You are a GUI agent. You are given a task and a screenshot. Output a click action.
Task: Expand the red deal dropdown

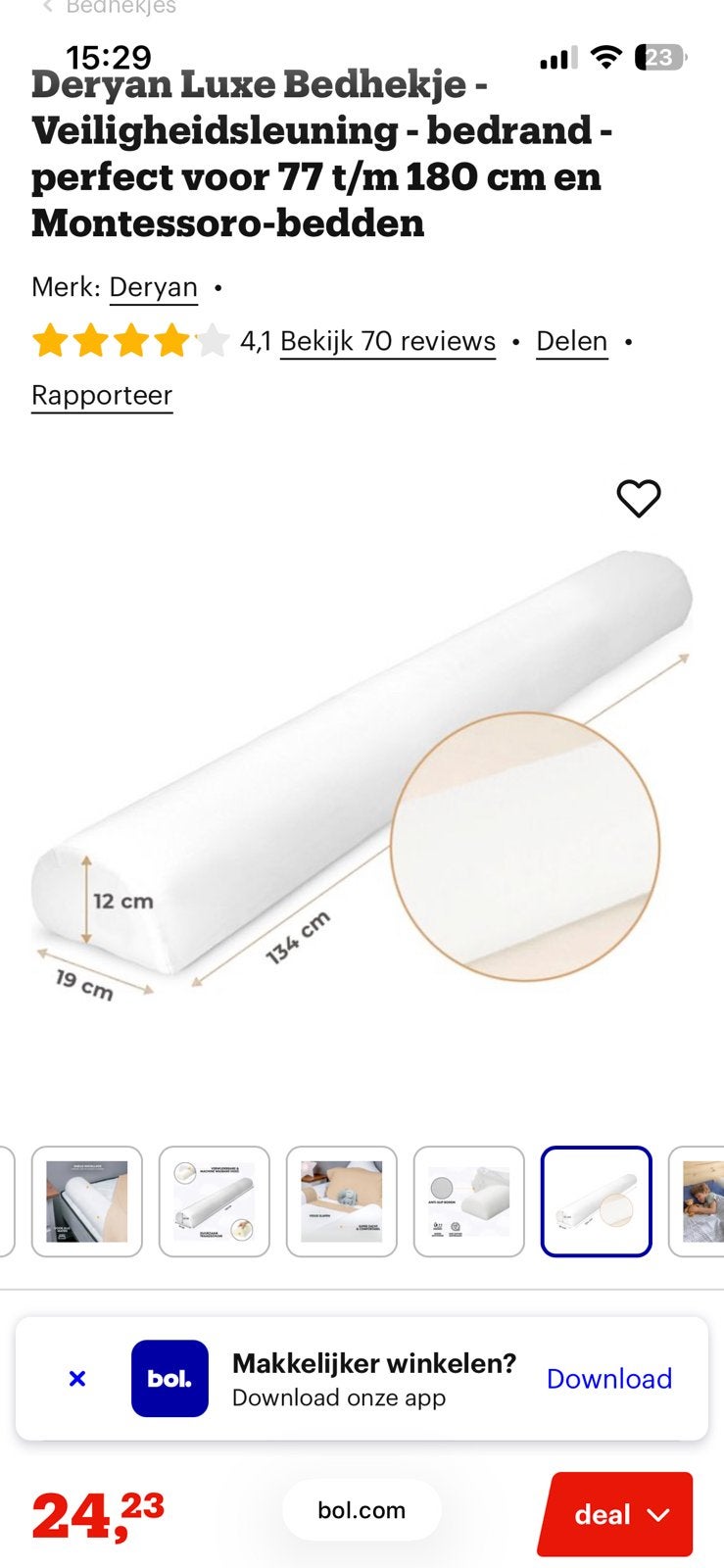pyautogui.click(x=615, y=1514)
